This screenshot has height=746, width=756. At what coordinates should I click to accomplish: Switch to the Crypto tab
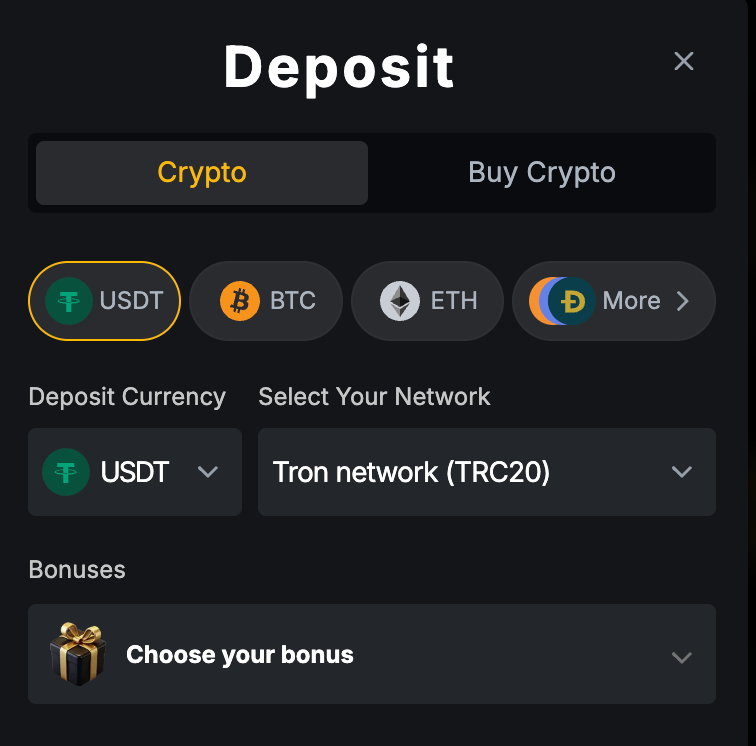pyautogui.click(x=202, y=173)
